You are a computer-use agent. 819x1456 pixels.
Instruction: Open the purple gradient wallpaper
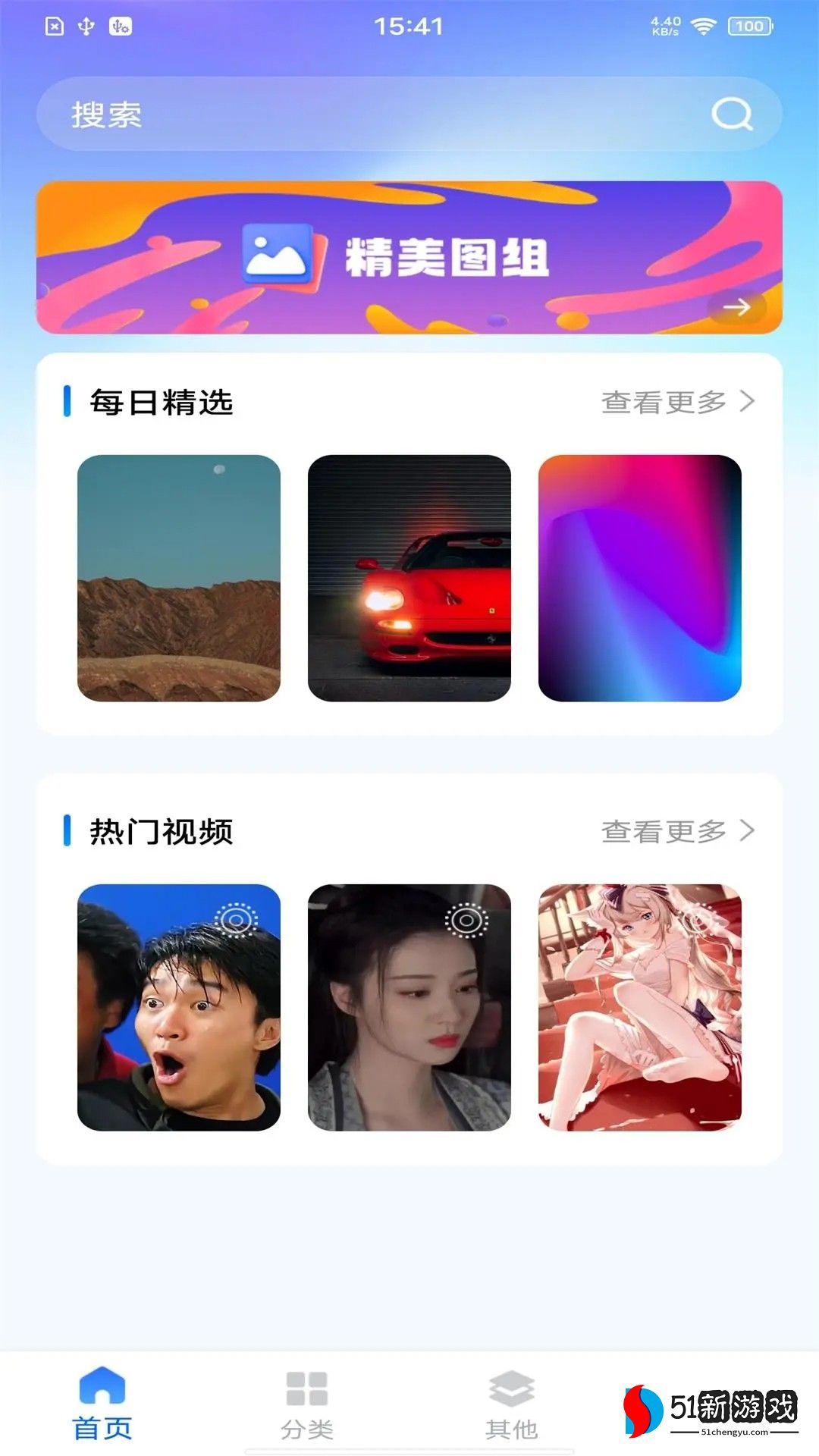[x=639, y=578]
